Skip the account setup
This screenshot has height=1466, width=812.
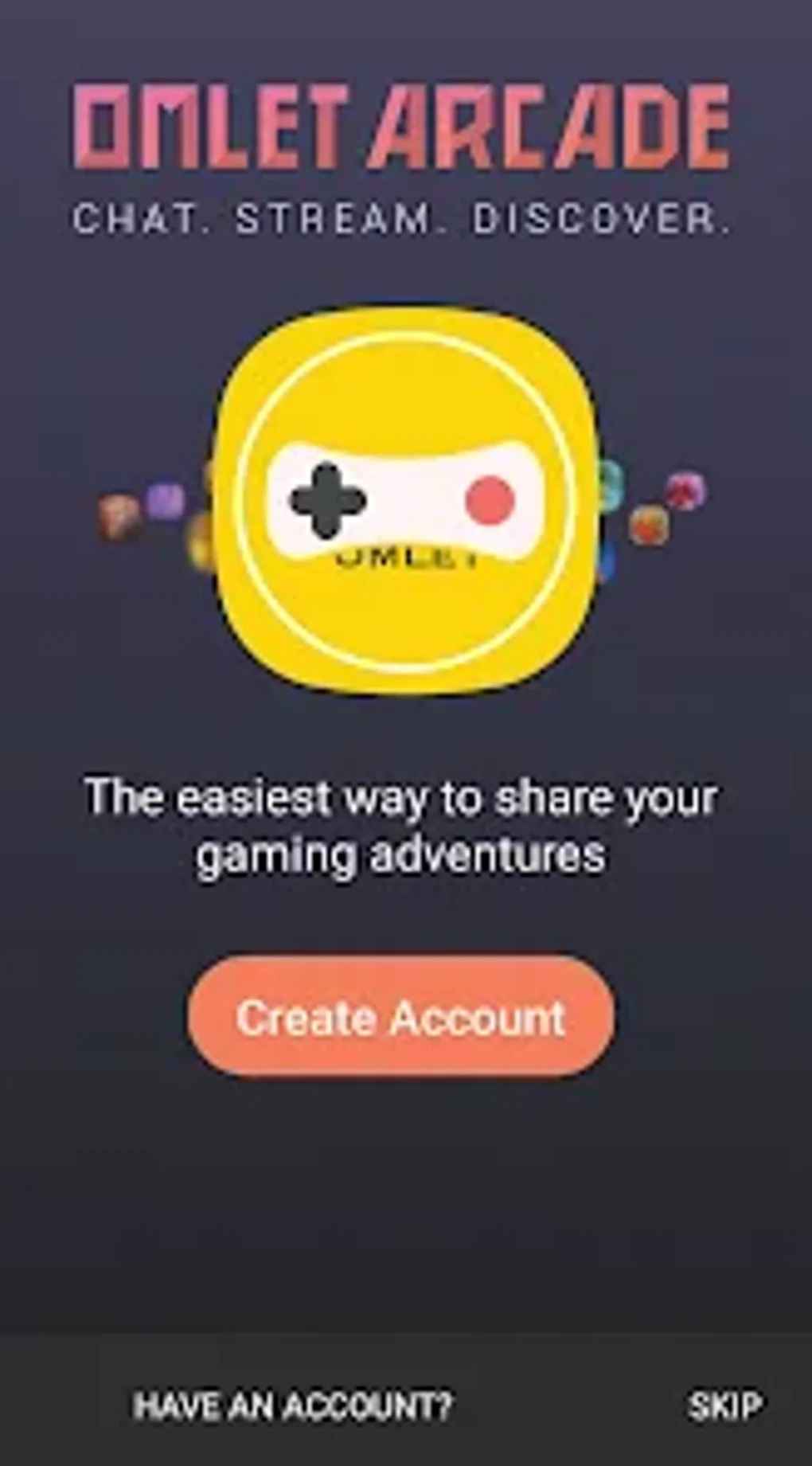coord(724,1406)
